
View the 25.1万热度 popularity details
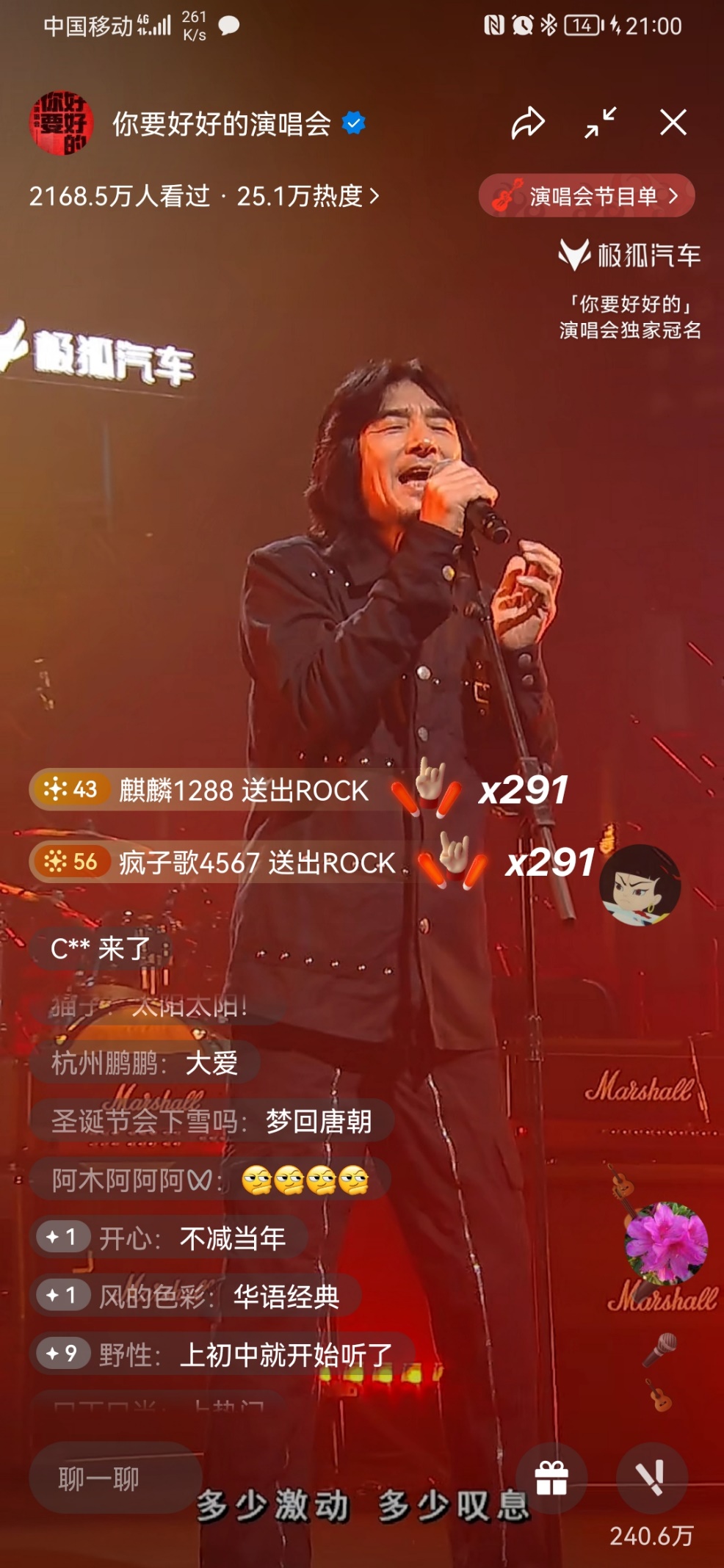coord(308,196)
